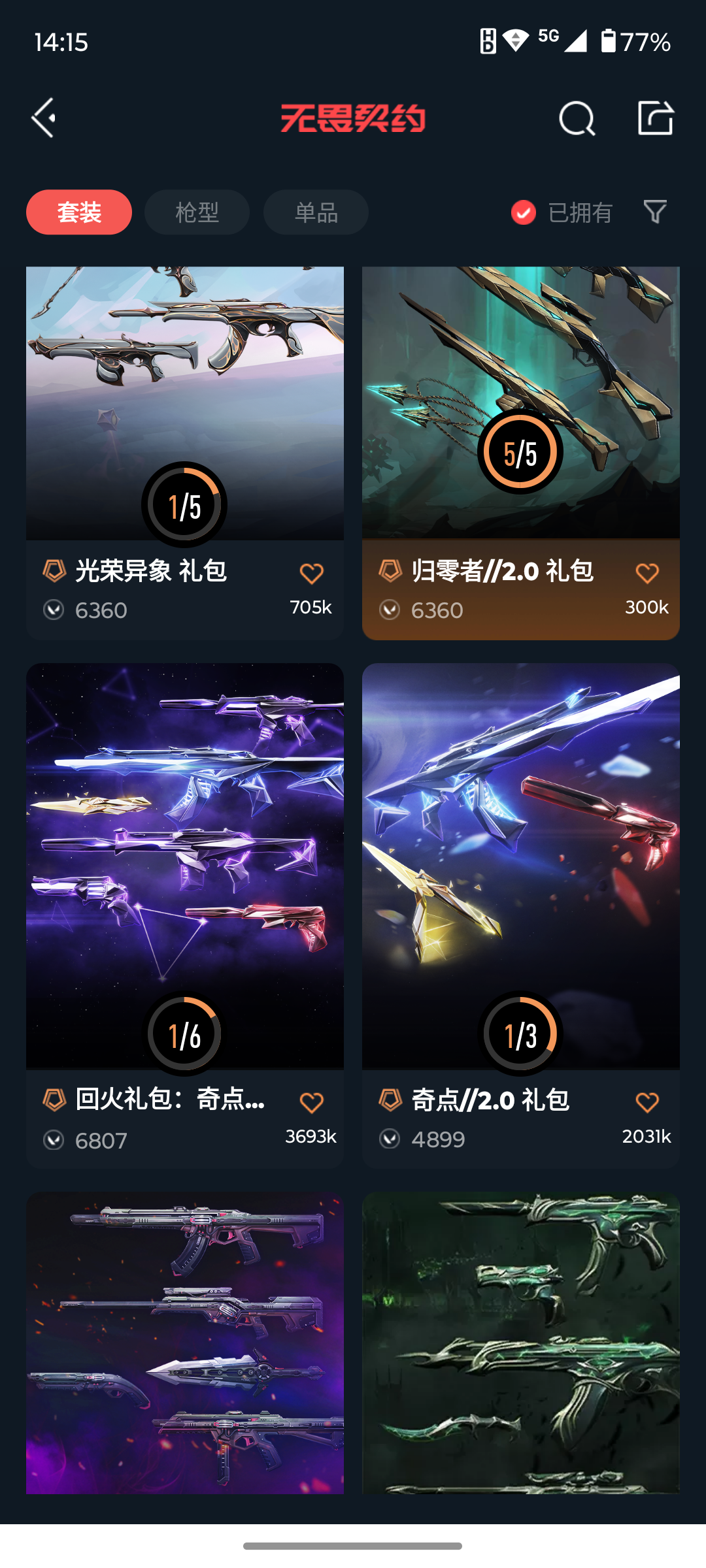The width and height of the screenshot is (706, 1568).
Task: Open the 归零者//2.0 礼包 bundle card
Action: tap(521, 453)
